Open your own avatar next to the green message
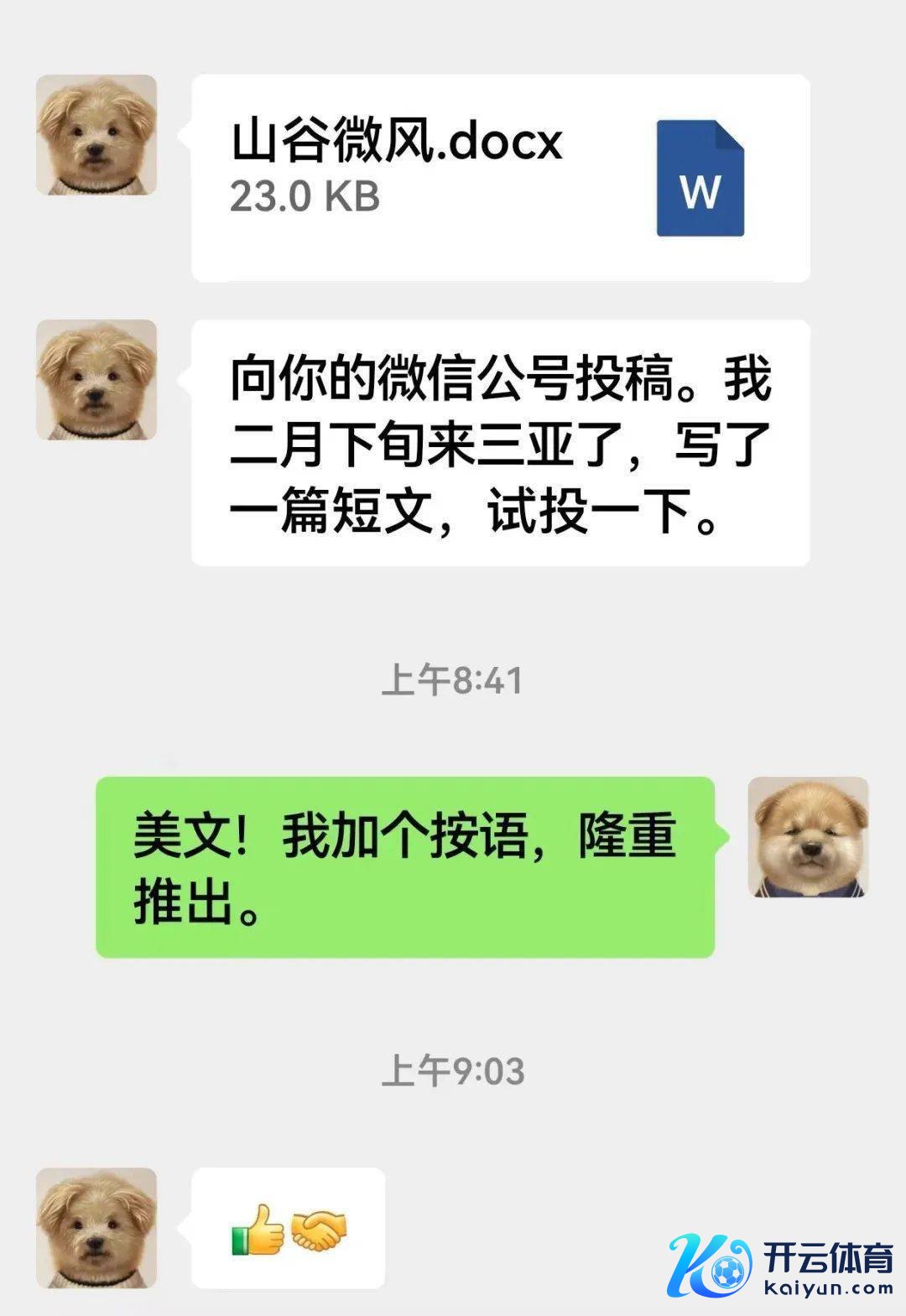The height and width of the screenshot is (1316, 906). click(x=808, y=837)
